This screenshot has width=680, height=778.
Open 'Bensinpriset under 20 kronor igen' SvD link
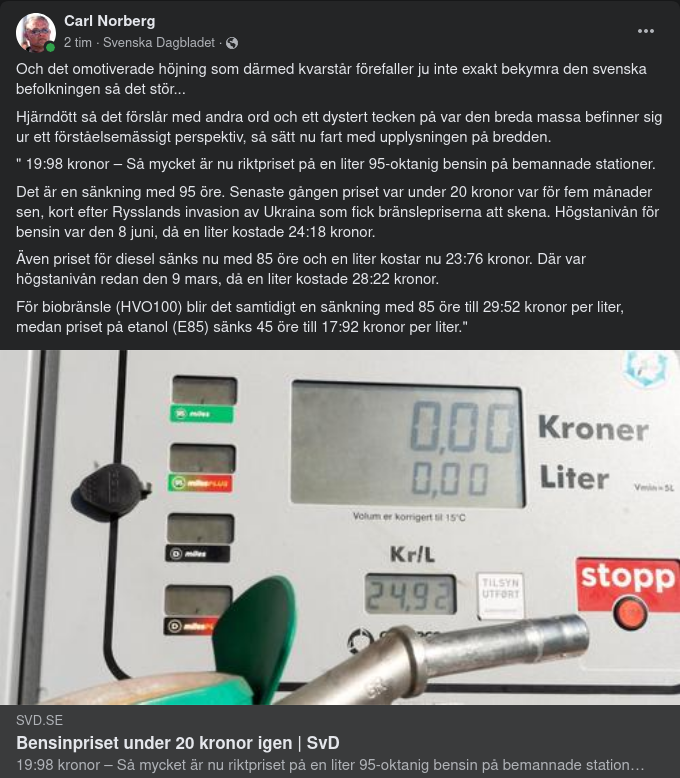[x=178, y=743]
